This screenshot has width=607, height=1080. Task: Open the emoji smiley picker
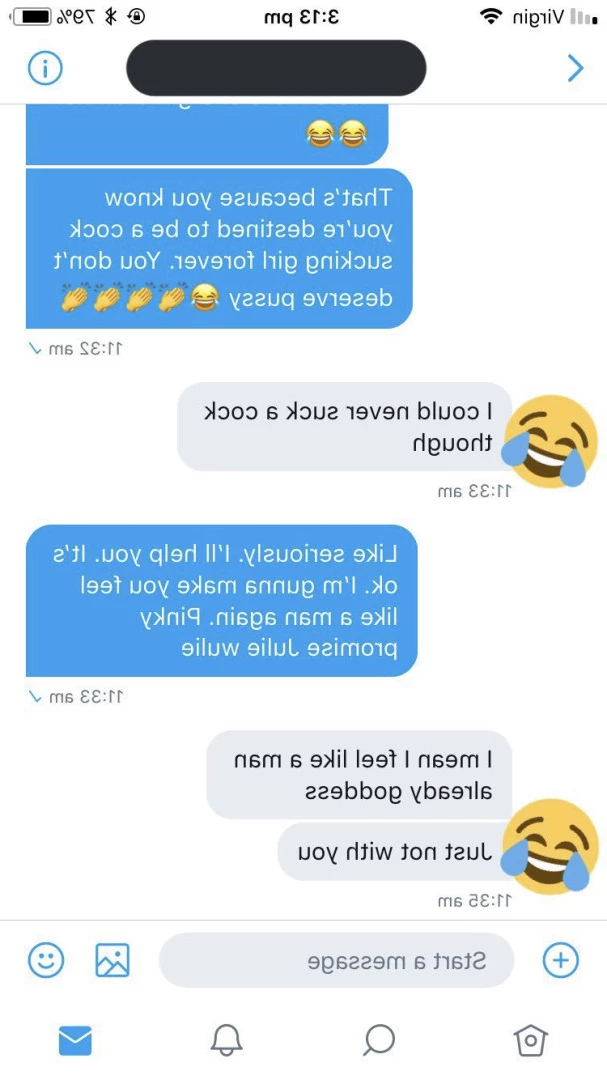tap(46, 960)
